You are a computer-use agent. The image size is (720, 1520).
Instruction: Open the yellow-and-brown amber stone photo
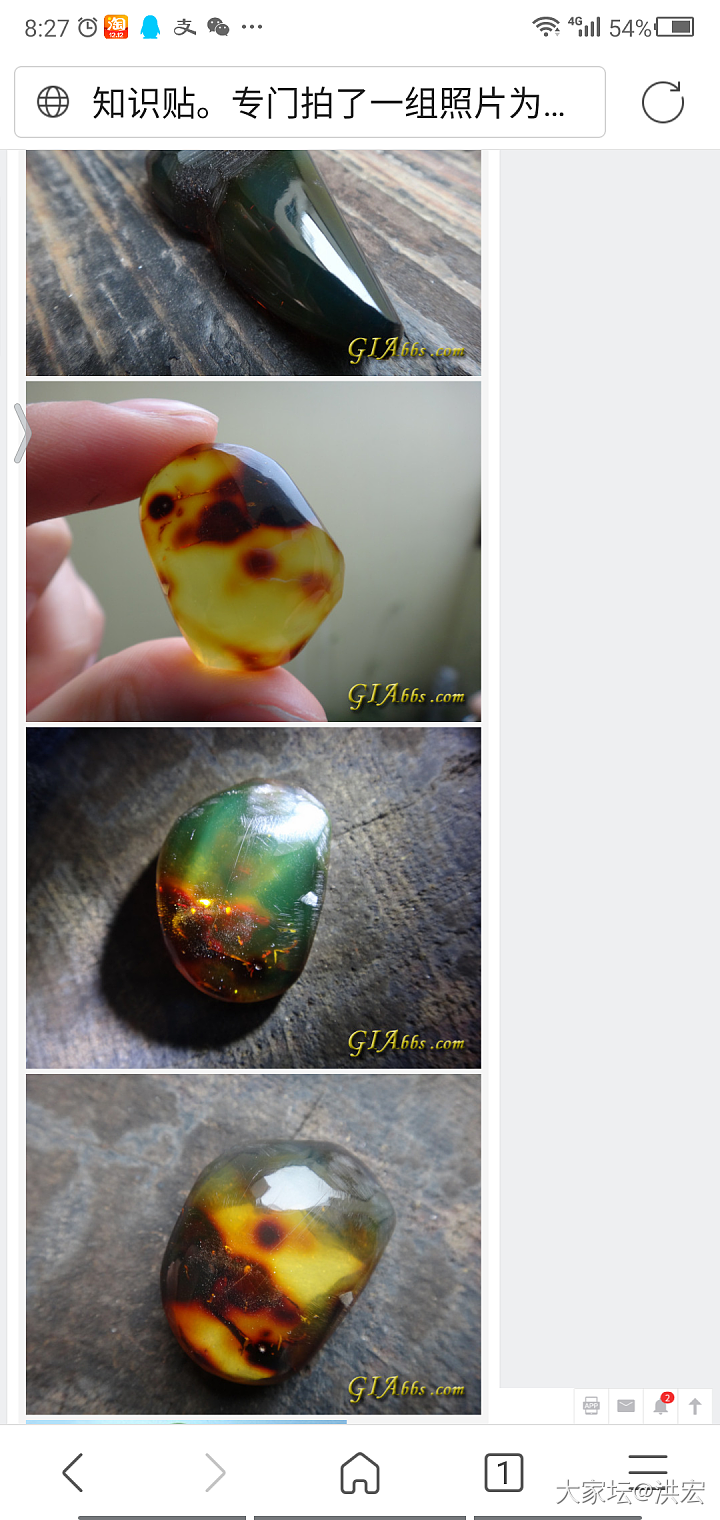pyautogui.click(x=253, y=1243)
